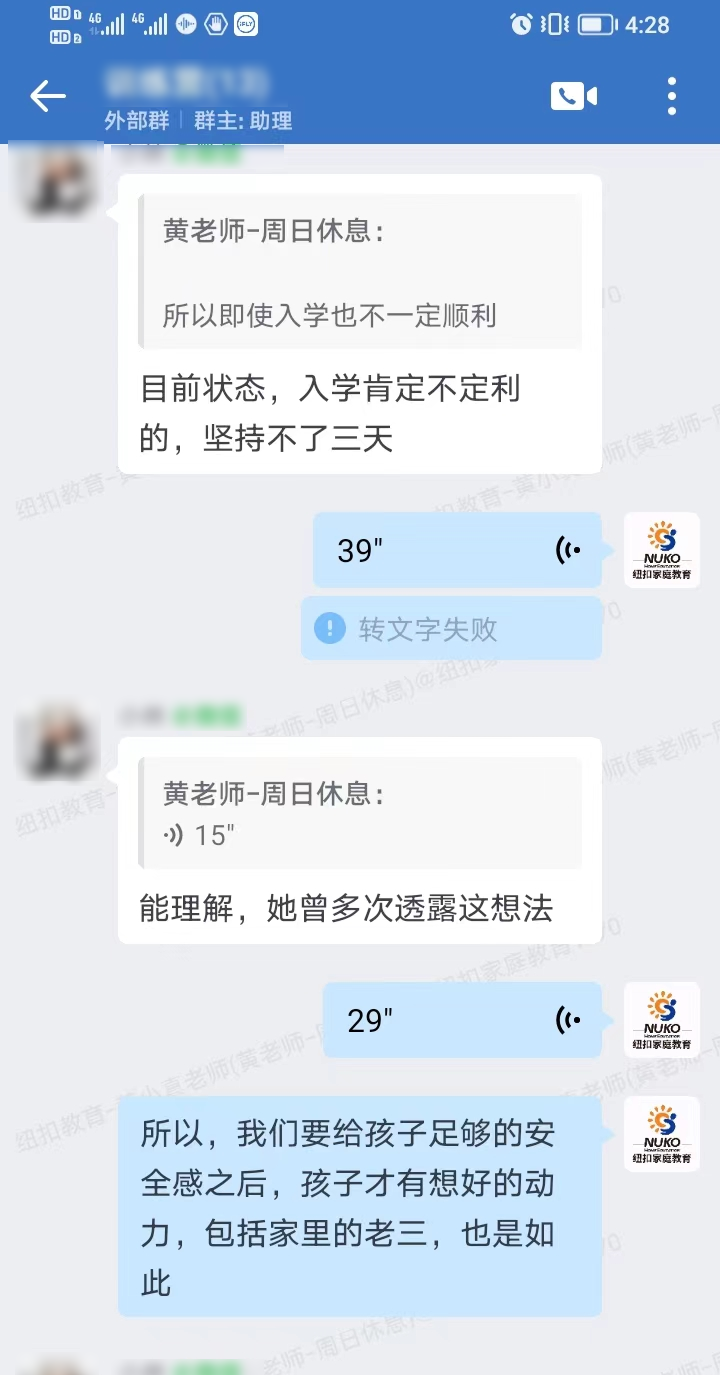Viewport: 720px width, 1375px height.
Task: Go back using the arrow icon
Action: click(47, 97)
